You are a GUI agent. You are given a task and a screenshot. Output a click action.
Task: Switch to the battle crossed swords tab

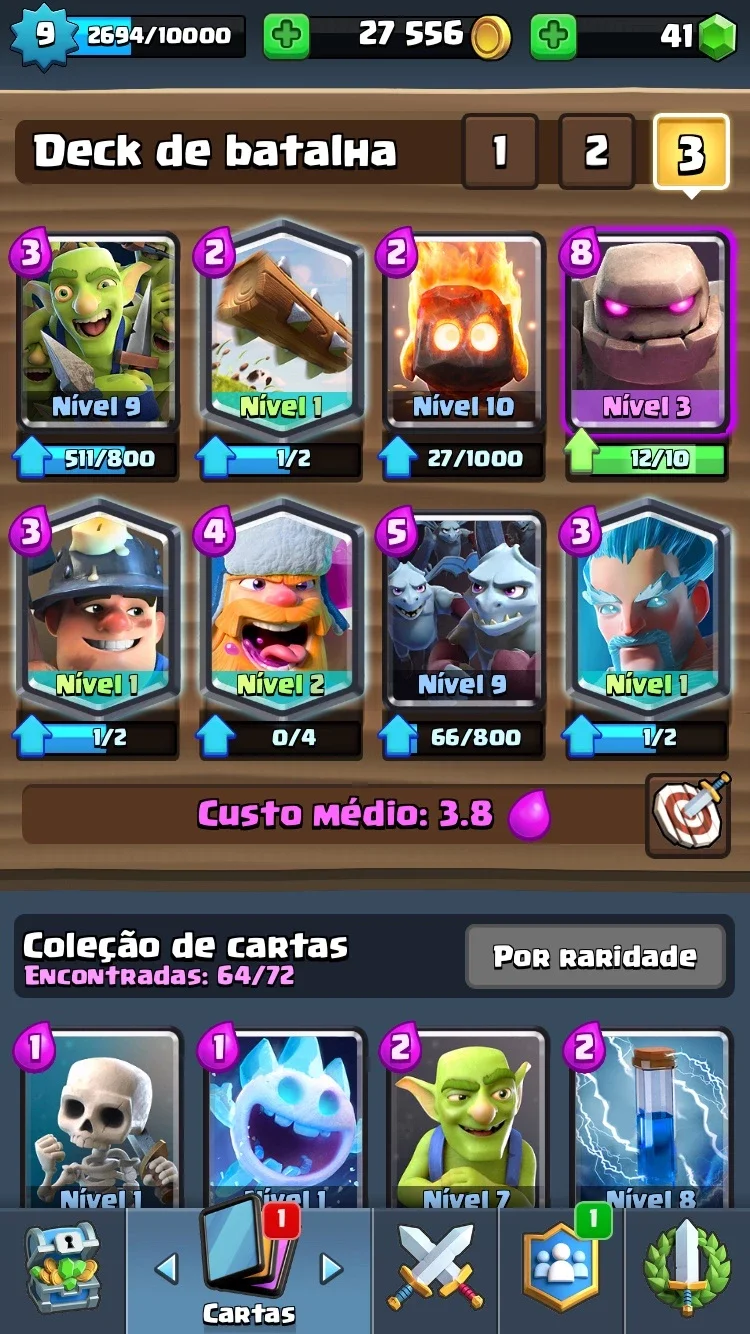click(x=437, y=1270)
